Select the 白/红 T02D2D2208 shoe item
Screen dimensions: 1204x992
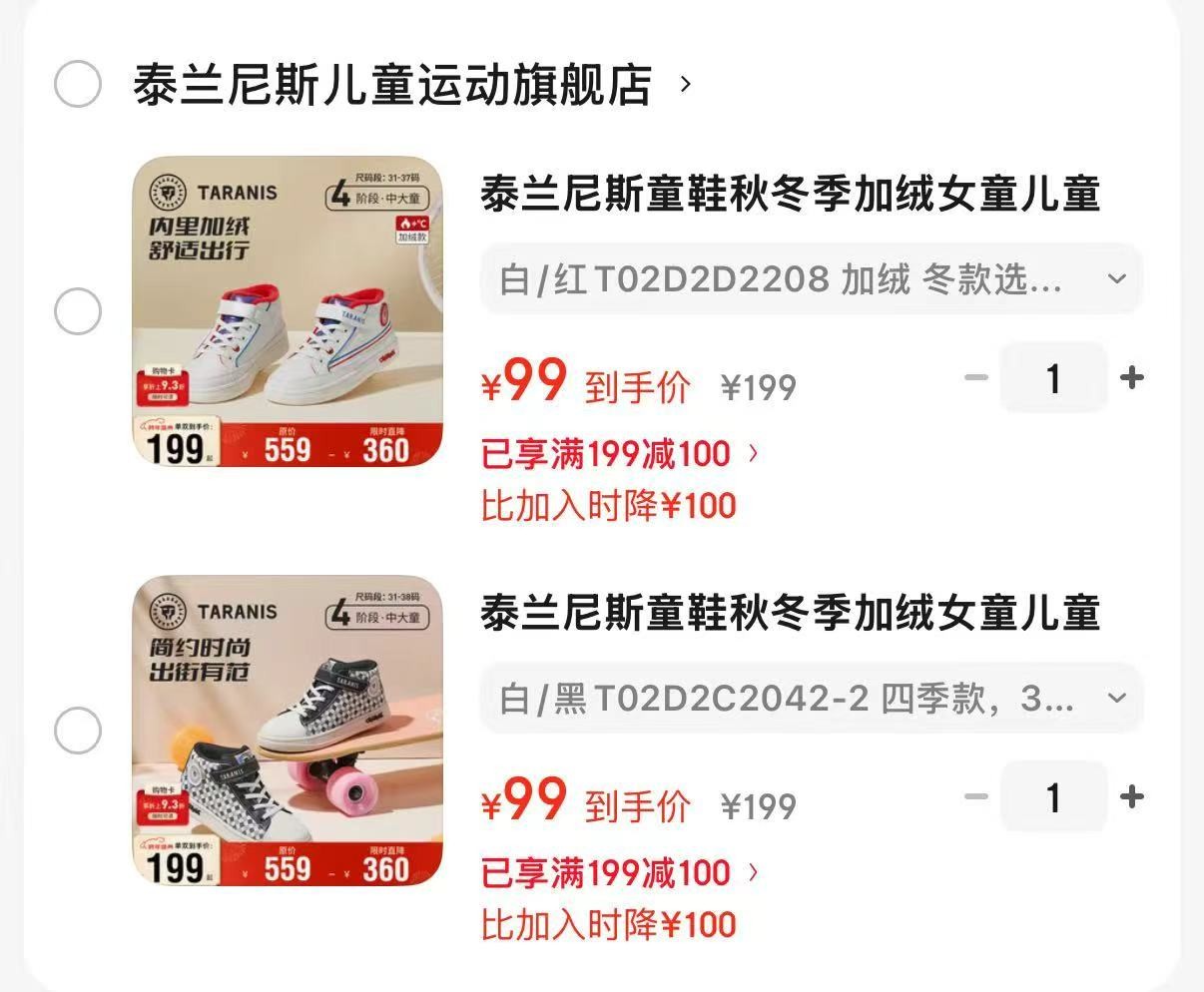pyautogui.click(x=77, y=312)
